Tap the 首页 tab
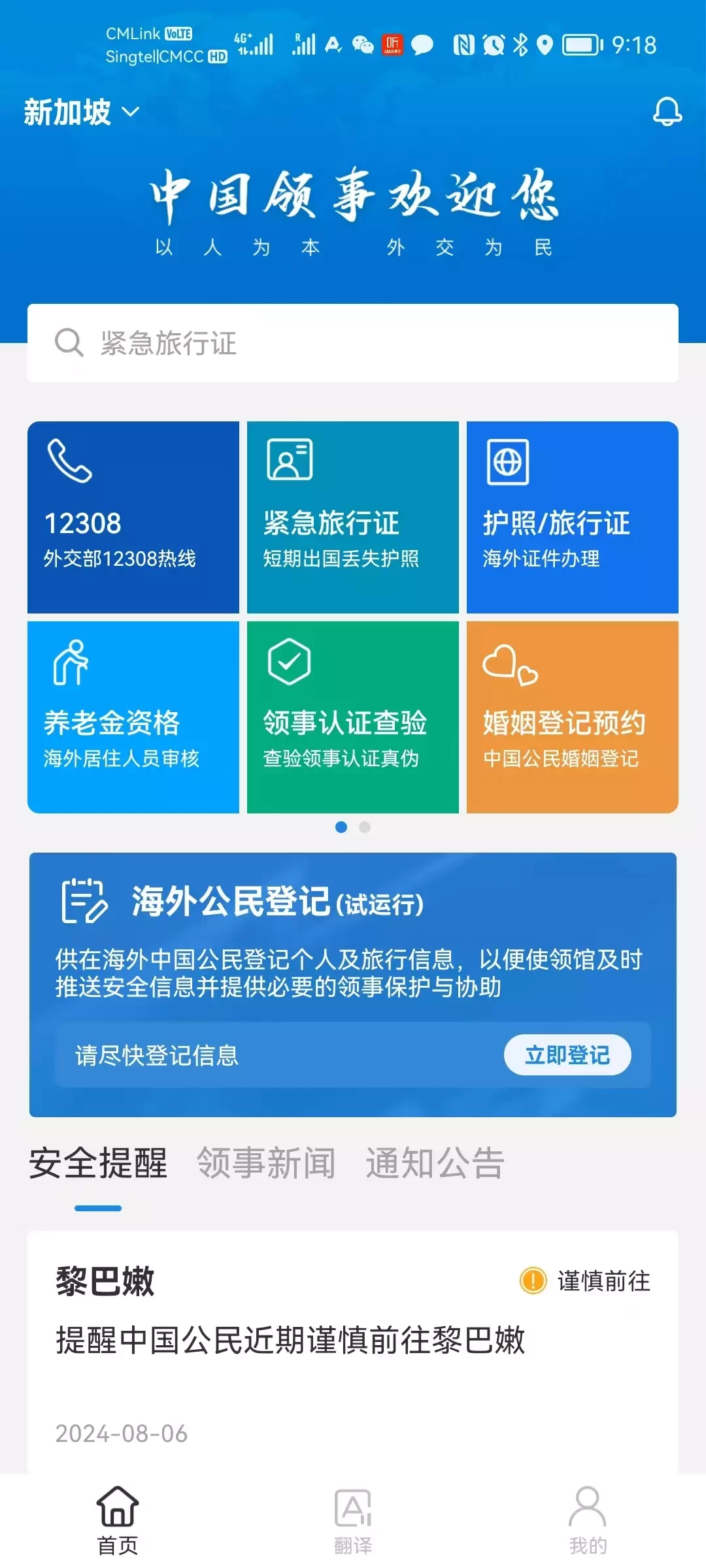This screenshot has width=706, height=1568. pos(118,1521)
